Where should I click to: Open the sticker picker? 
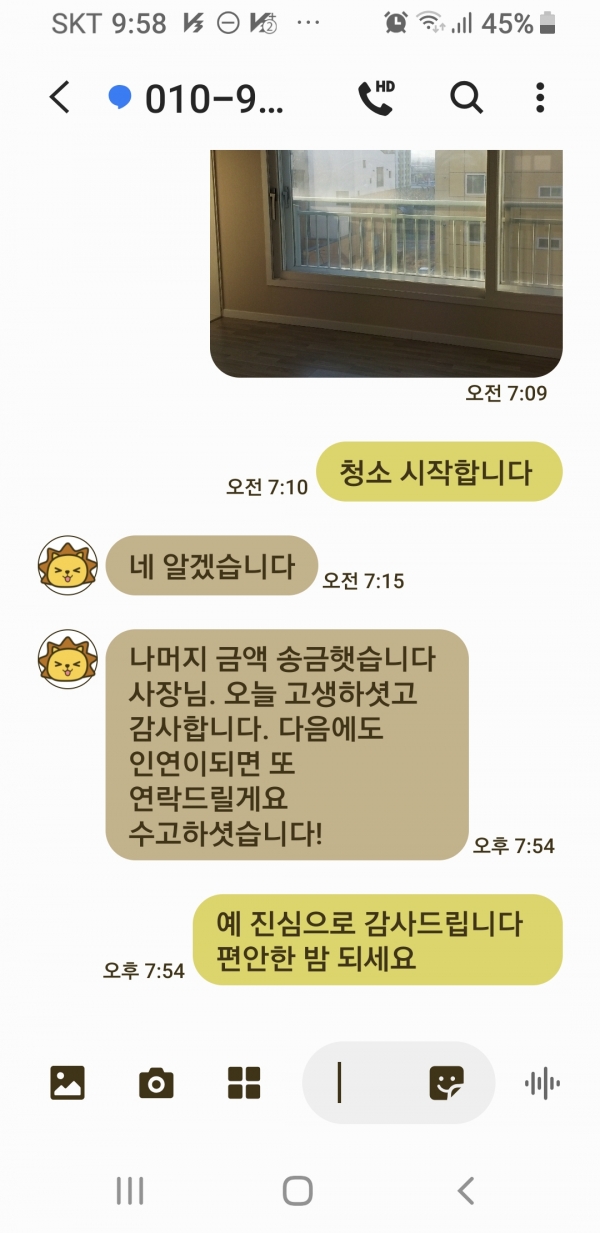point(447,1082)
